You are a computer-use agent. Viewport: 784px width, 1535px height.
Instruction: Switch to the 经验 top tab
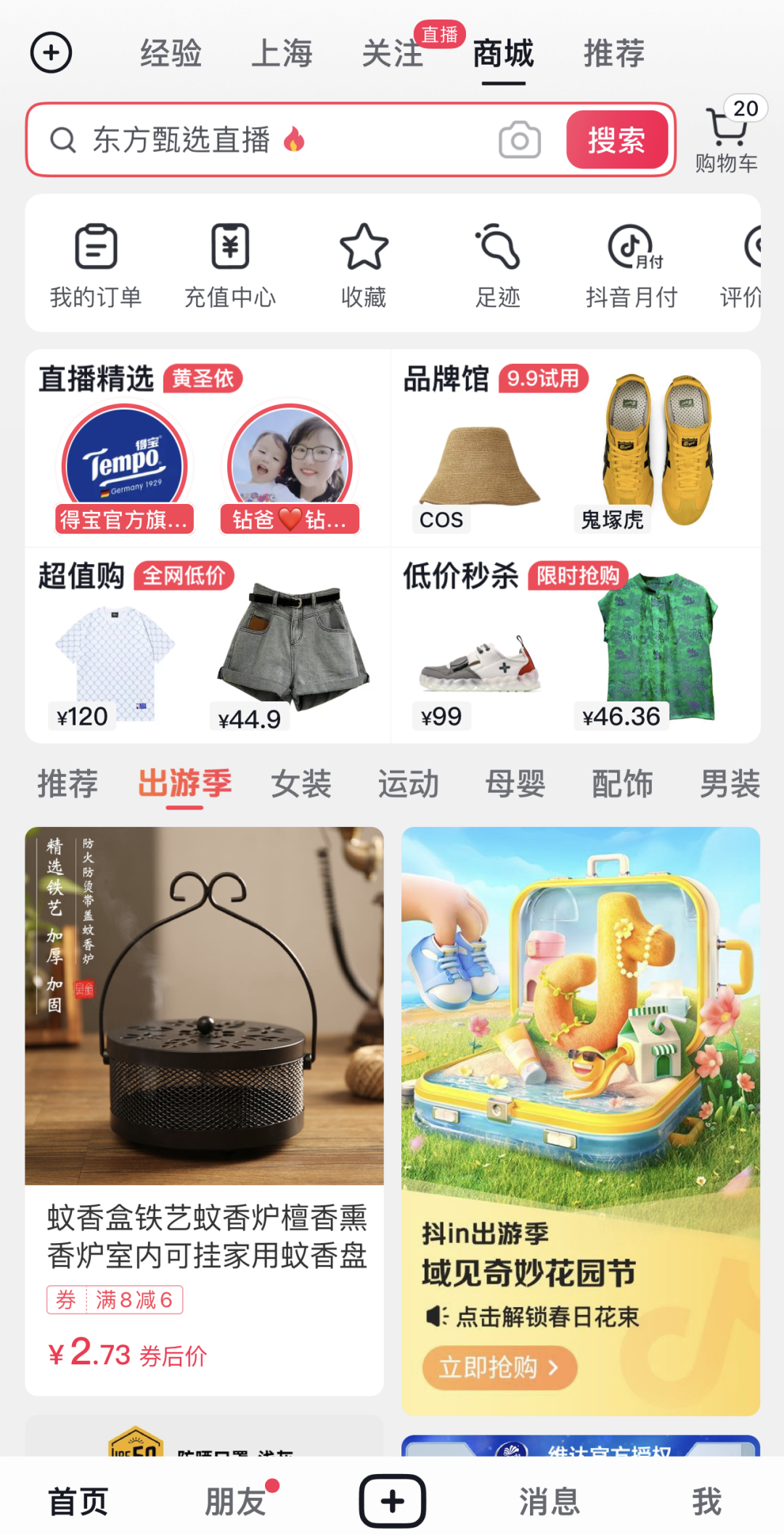coord(171,54)
